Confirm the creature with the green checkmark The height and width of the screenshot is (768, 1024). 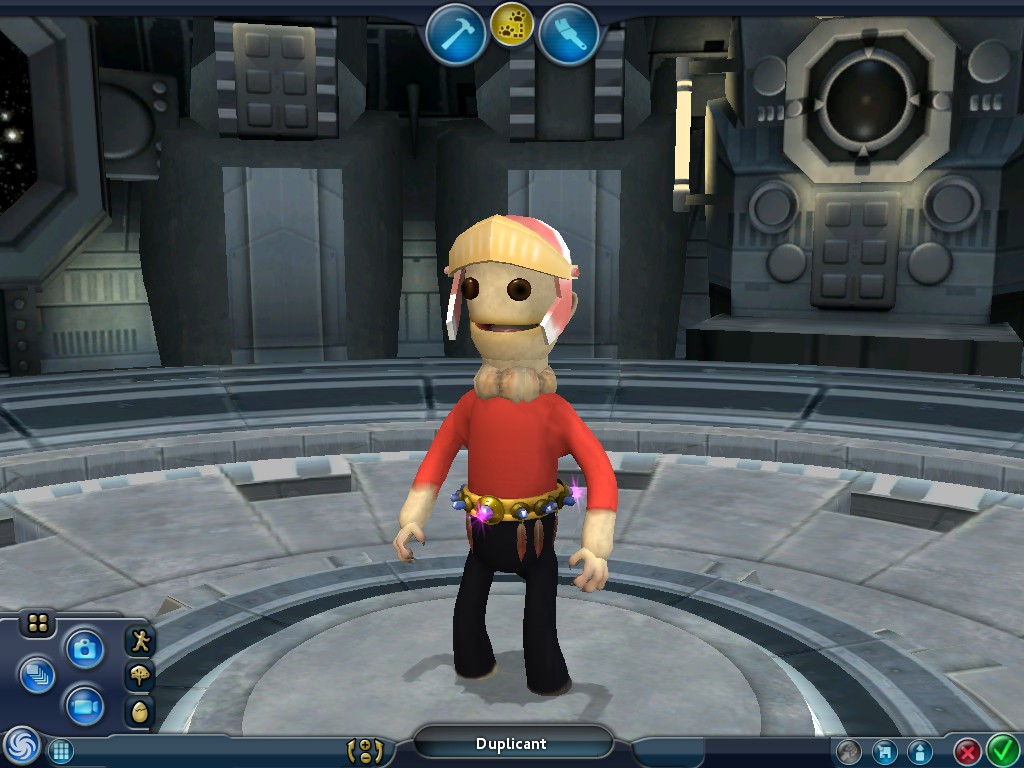1002,749
